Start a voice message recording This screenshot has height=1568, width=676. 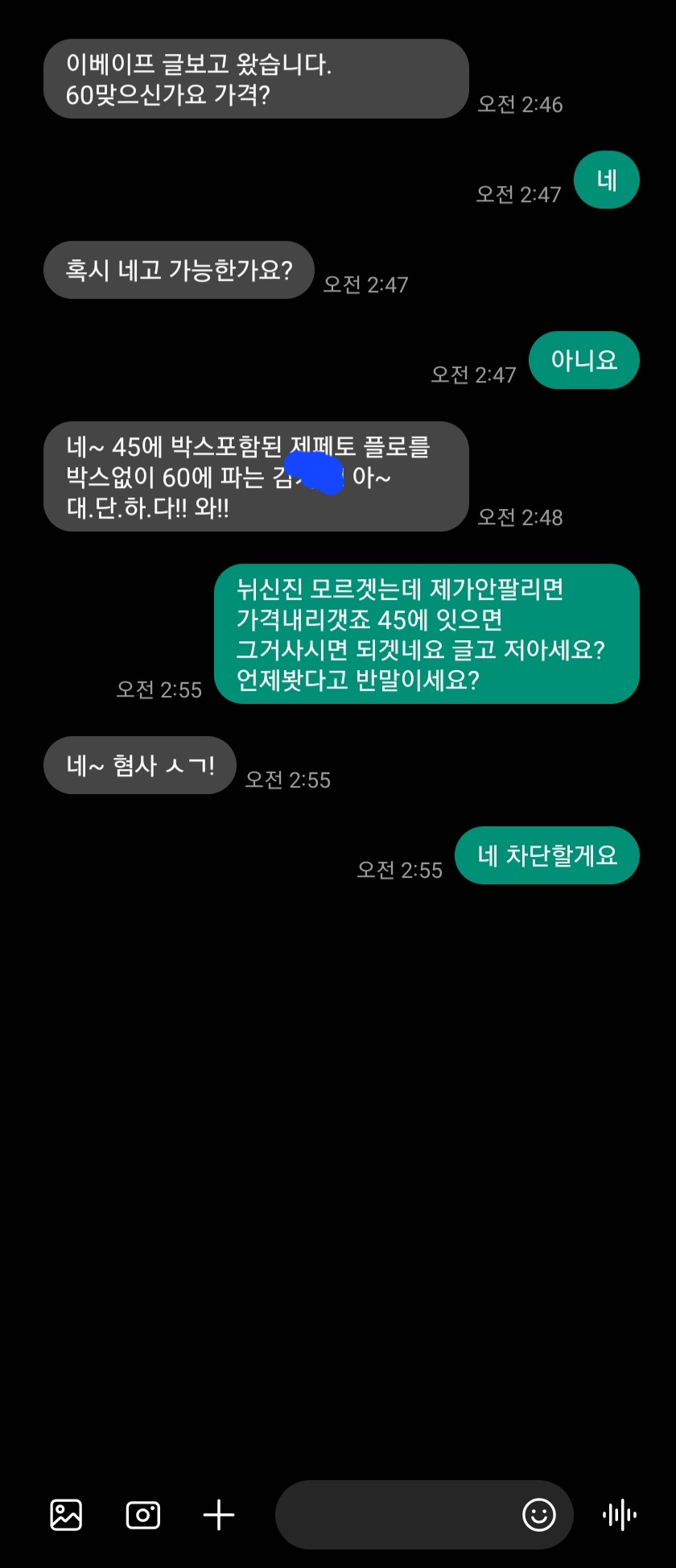620,1515
